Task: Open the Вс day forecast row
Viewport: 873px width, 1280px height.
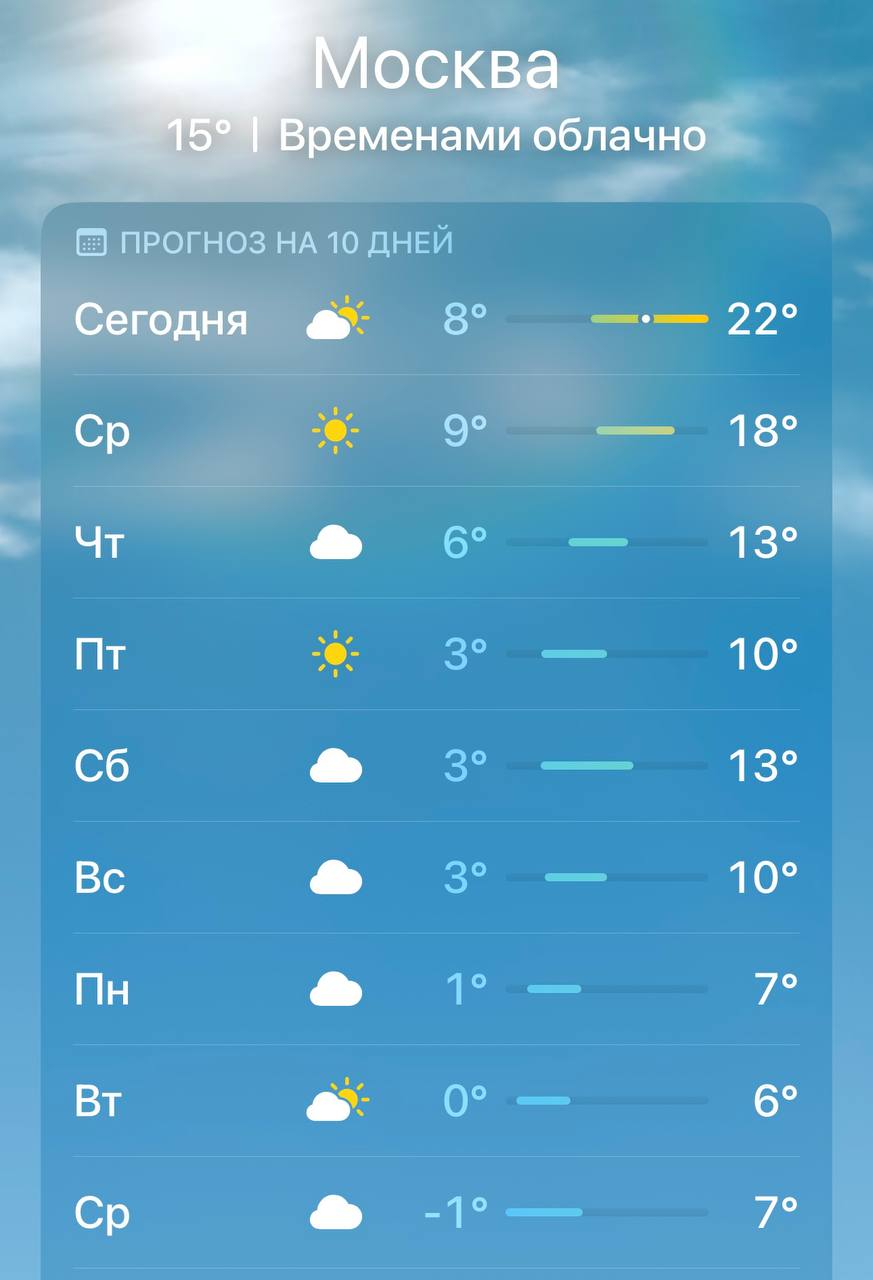Action: tap(436, 878)
